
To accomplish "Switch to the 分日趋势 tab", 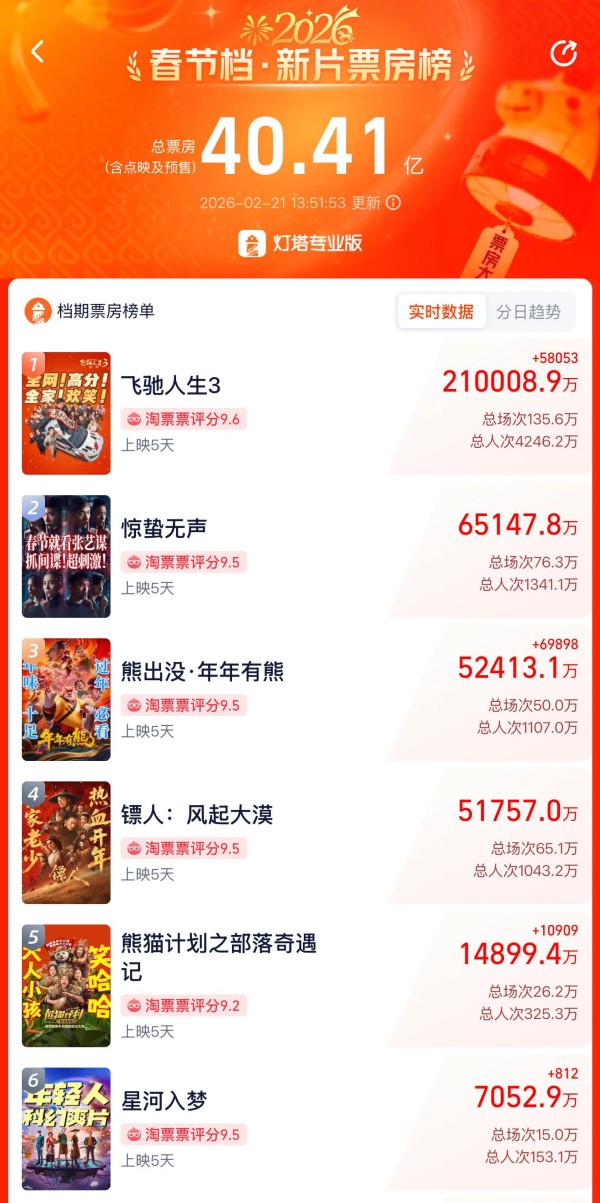I will pos(529,312).
